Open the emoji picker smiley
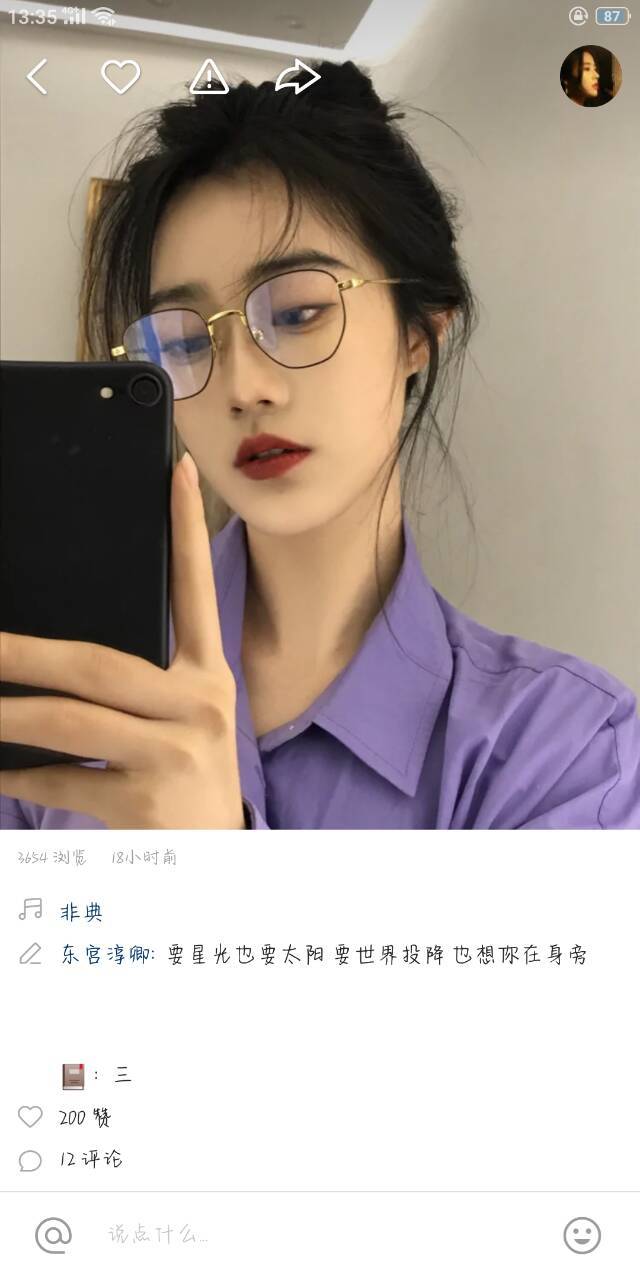This screenshot has height=1280, width=640. 582,1235
